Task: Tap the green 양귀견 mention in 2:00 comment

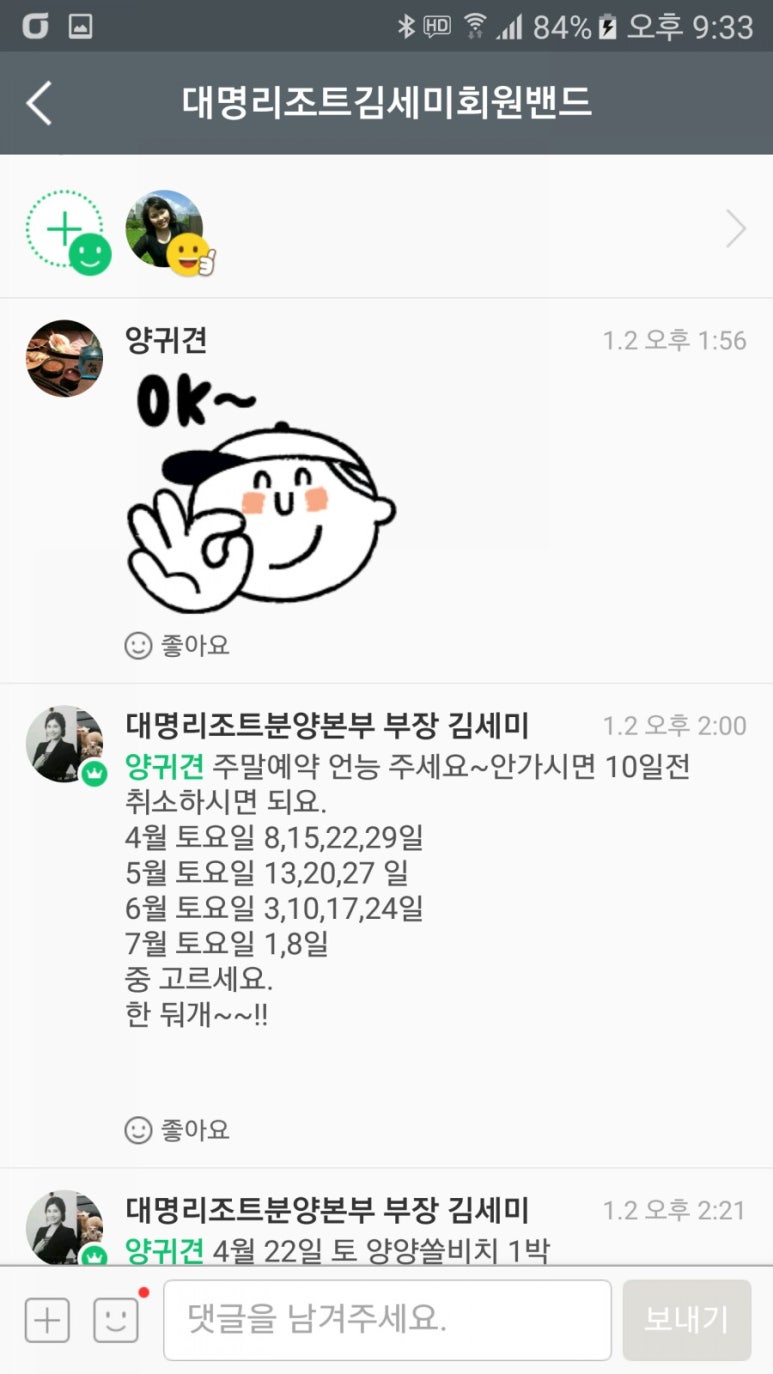Action: pyautogui.click(x=164, y=766)
